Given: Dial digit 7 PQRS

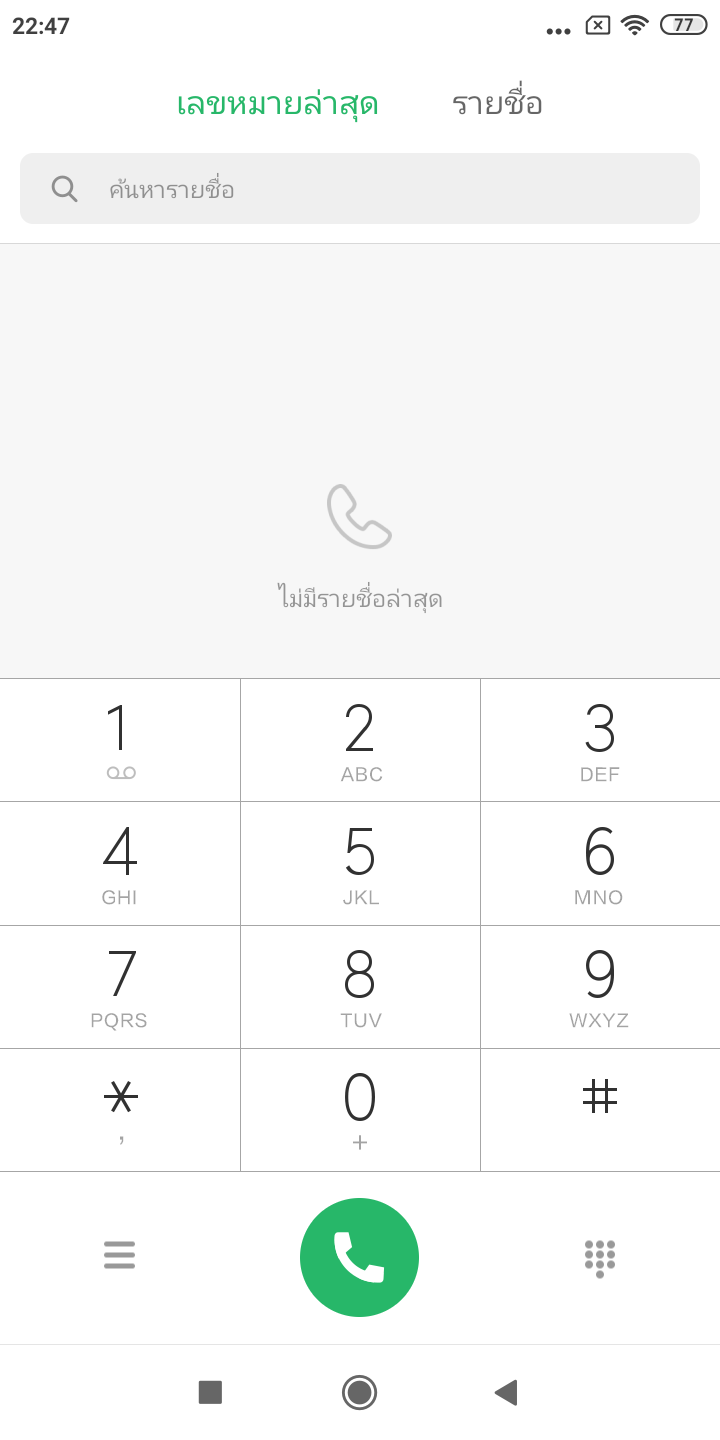Looking at the screenshot, I should (x=120, y=987).
